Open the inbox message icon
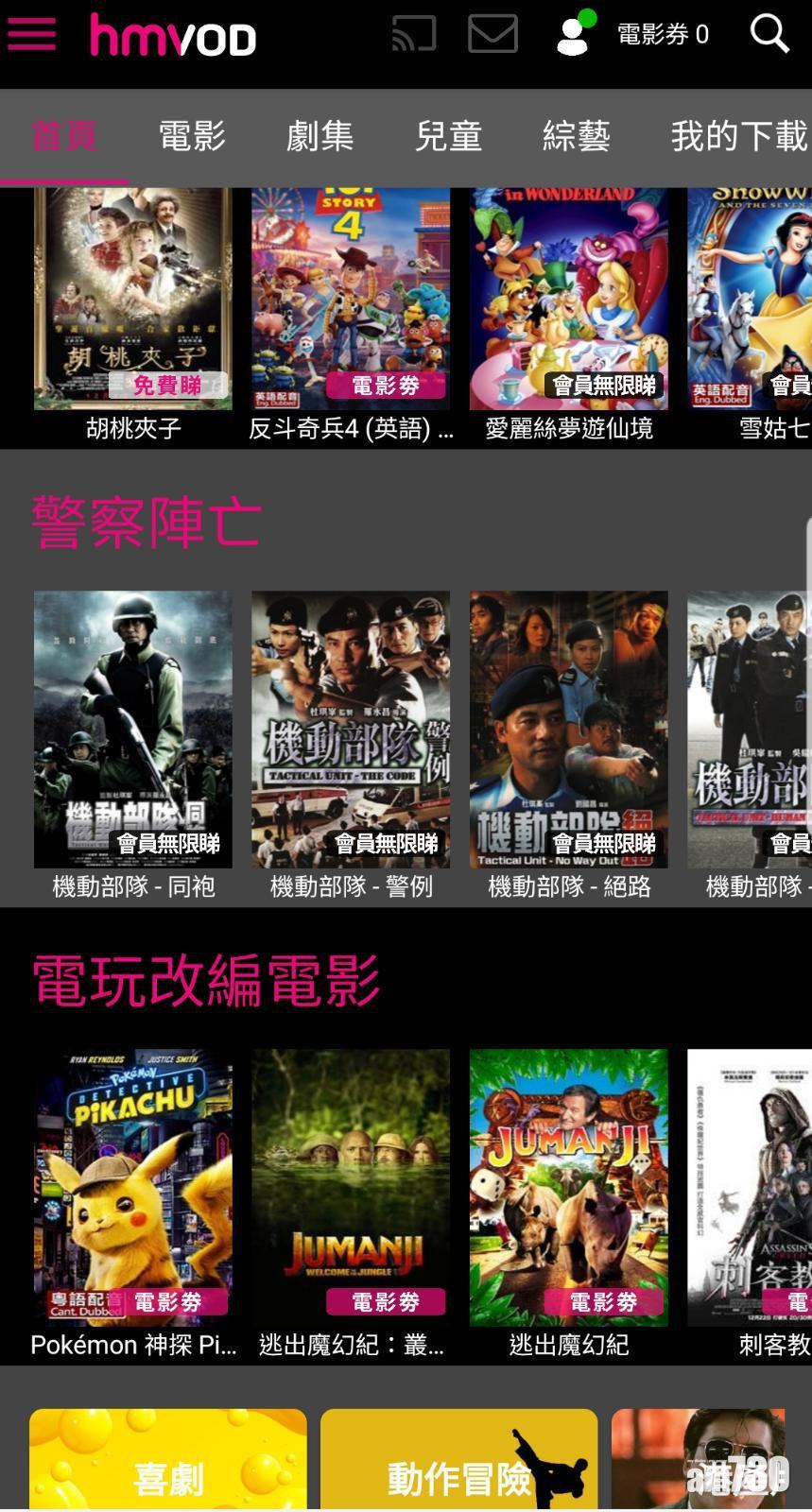Image resolution: width=812 pixels, height=1512 pixels. tap(492, 33)
